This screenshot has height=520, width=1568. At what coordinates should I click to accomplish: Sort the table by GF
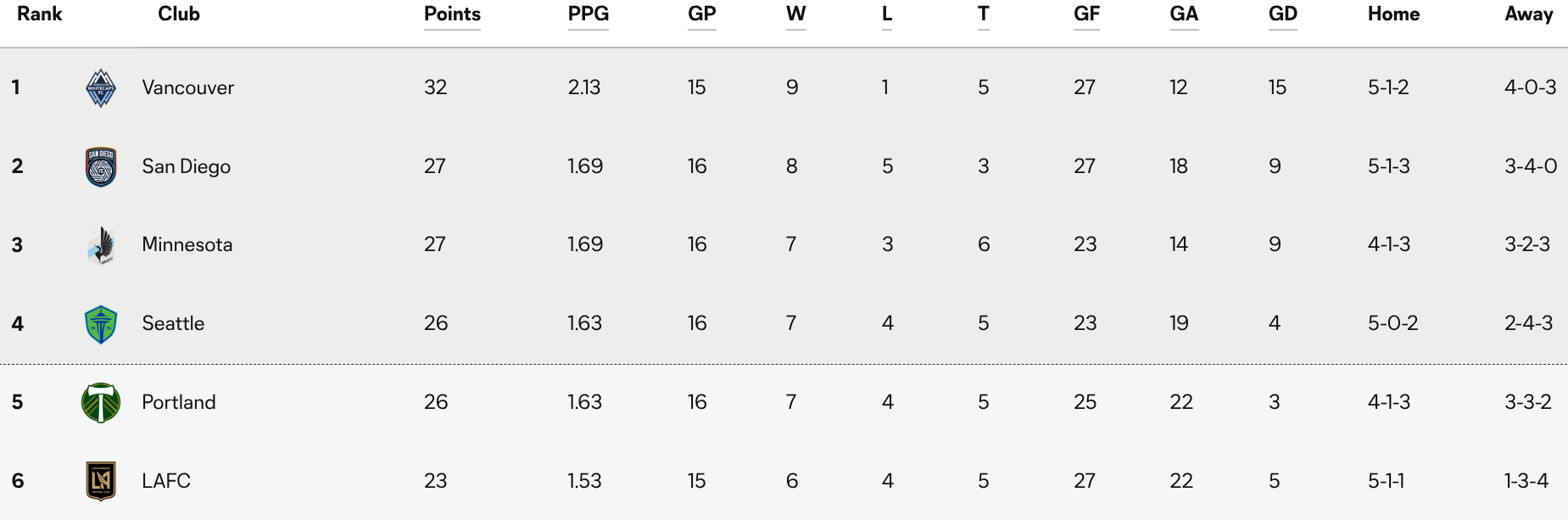coord(1086,14)
